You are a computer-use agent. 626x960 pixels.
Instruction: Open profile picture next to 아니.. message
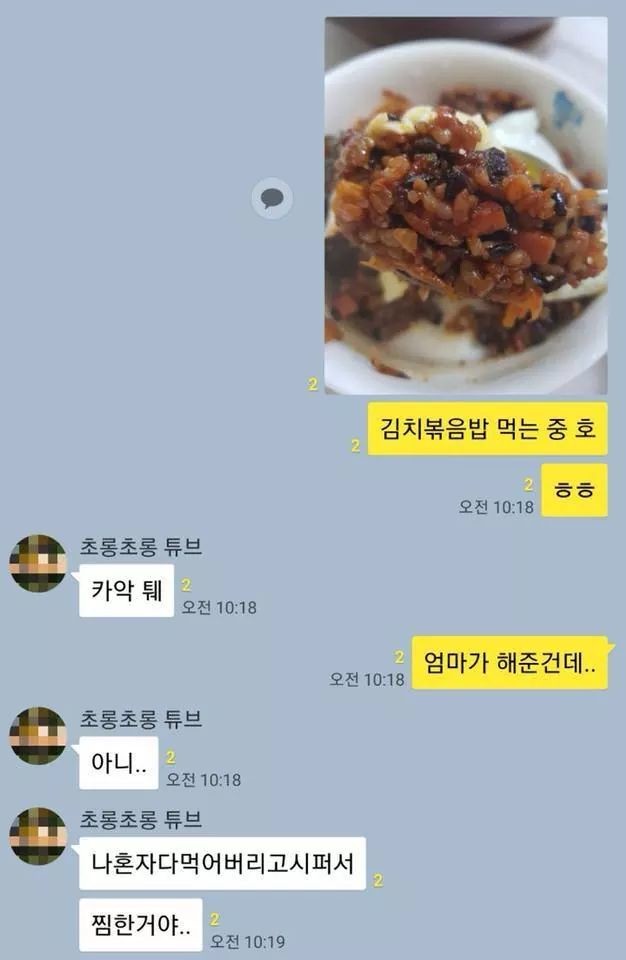(x=38, y=735)
